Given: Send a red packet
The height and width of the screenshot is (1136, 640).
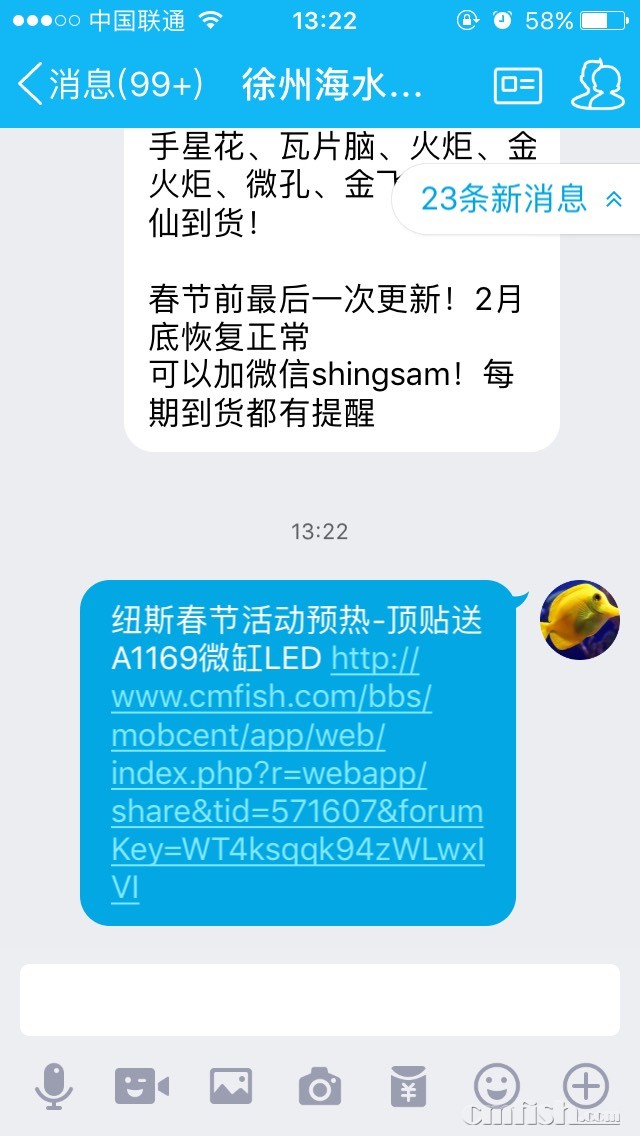Looking at the screenshot, I should [x=408, y=1086].
